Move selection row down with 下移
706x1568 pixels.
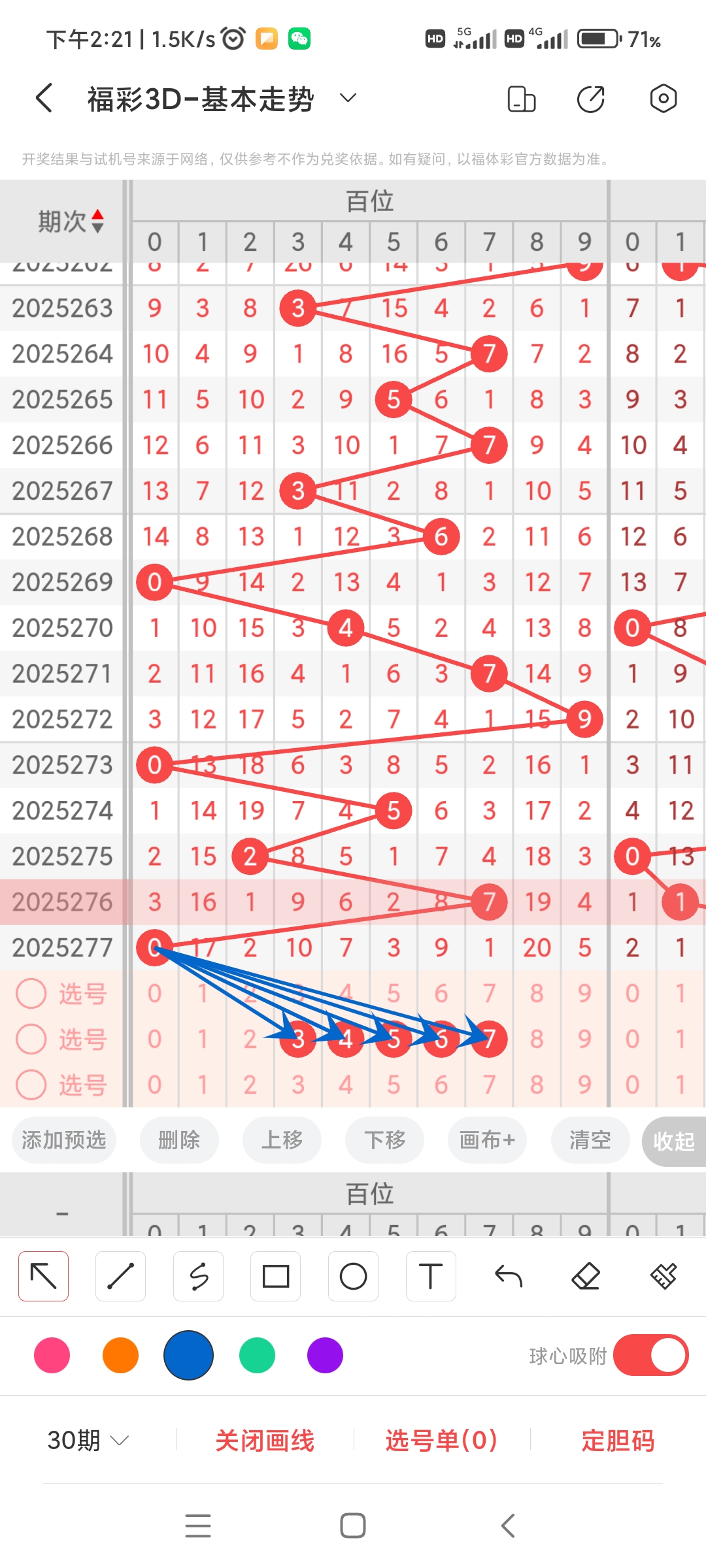click(x=384, y=1140)
